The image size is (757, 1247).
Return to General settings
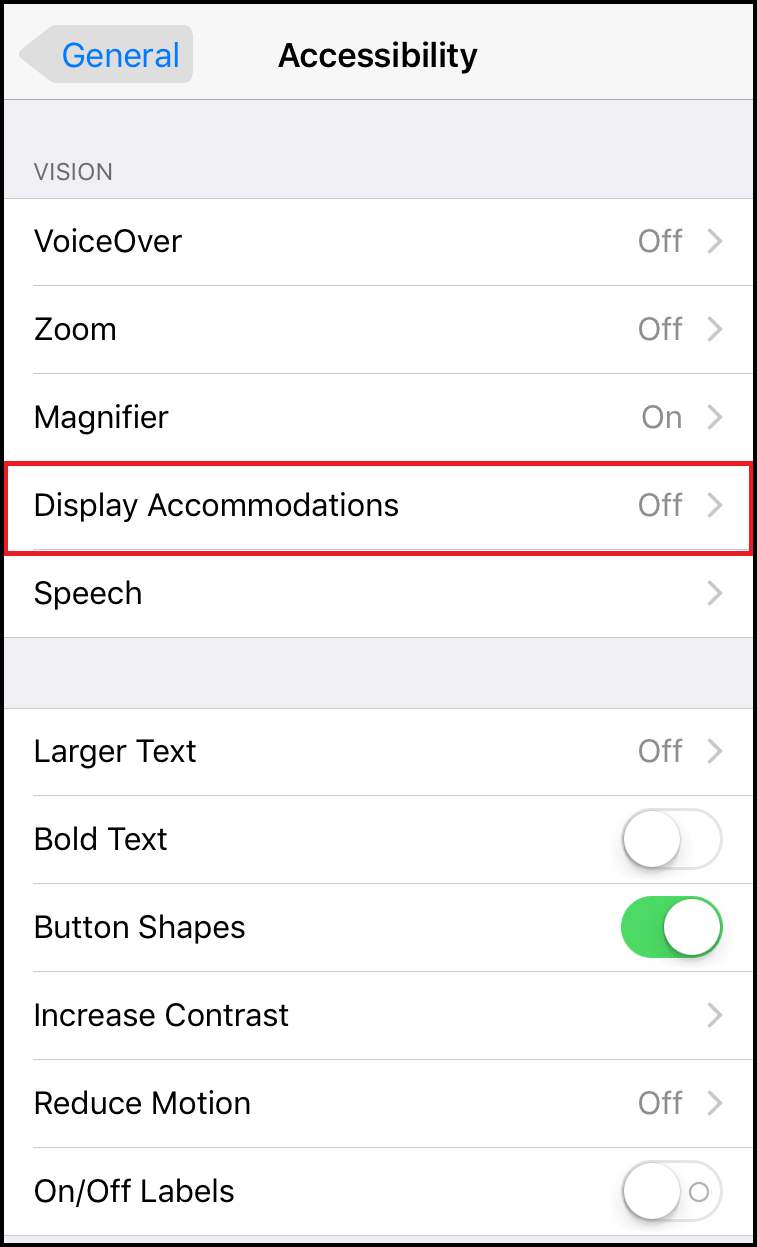point(106,55)
